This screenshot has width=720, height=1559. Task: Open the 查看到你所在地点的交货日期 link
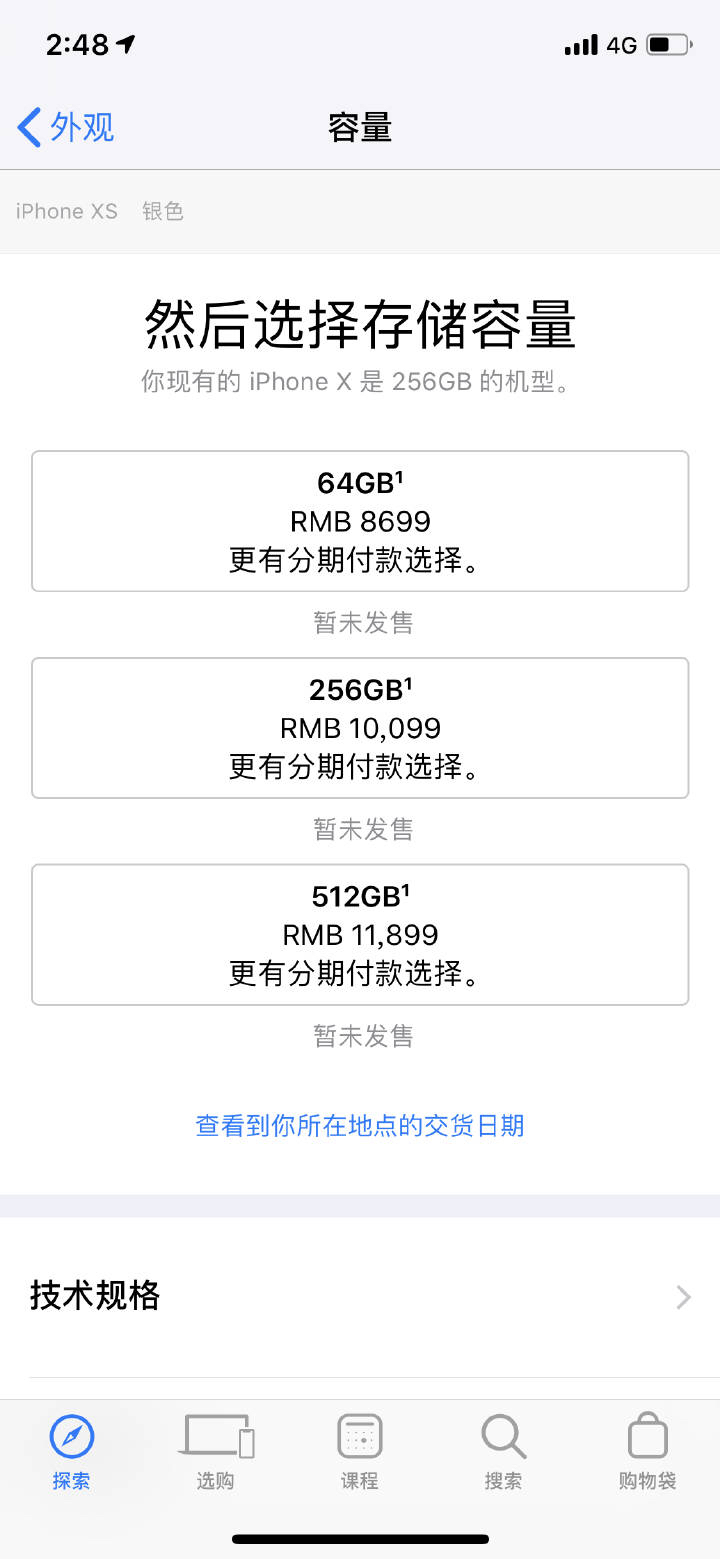[x=360, y=1125]
